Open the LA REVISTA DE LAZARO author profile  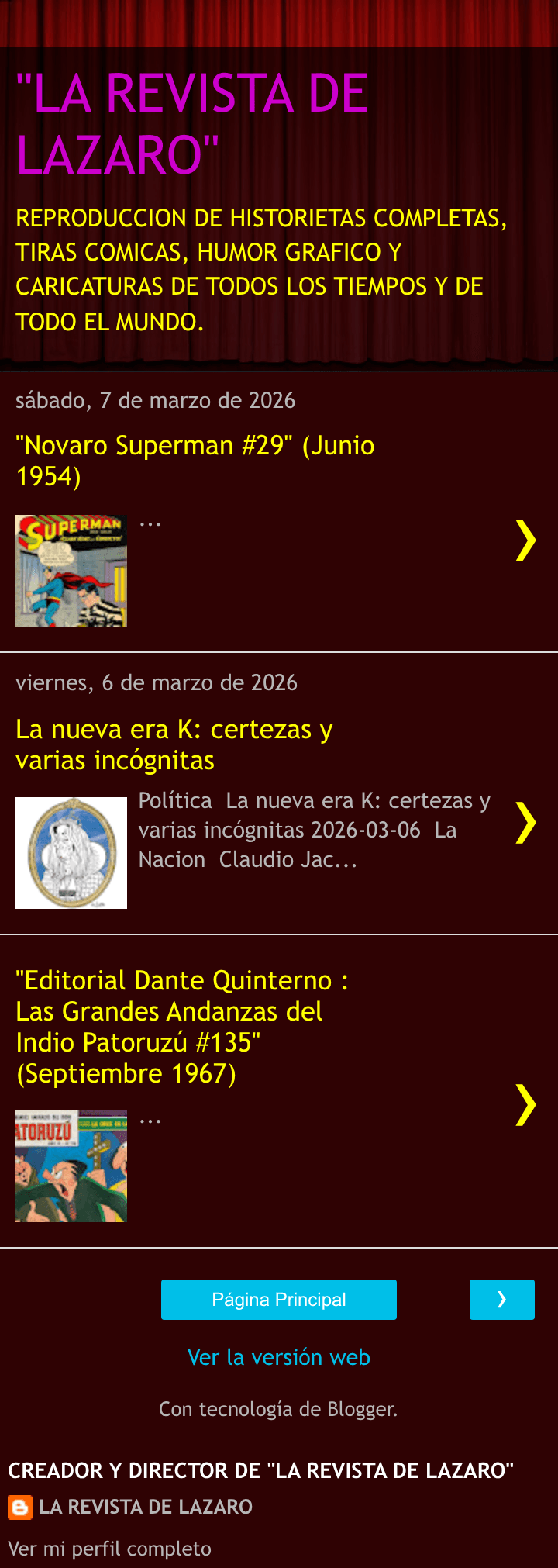146,1507
